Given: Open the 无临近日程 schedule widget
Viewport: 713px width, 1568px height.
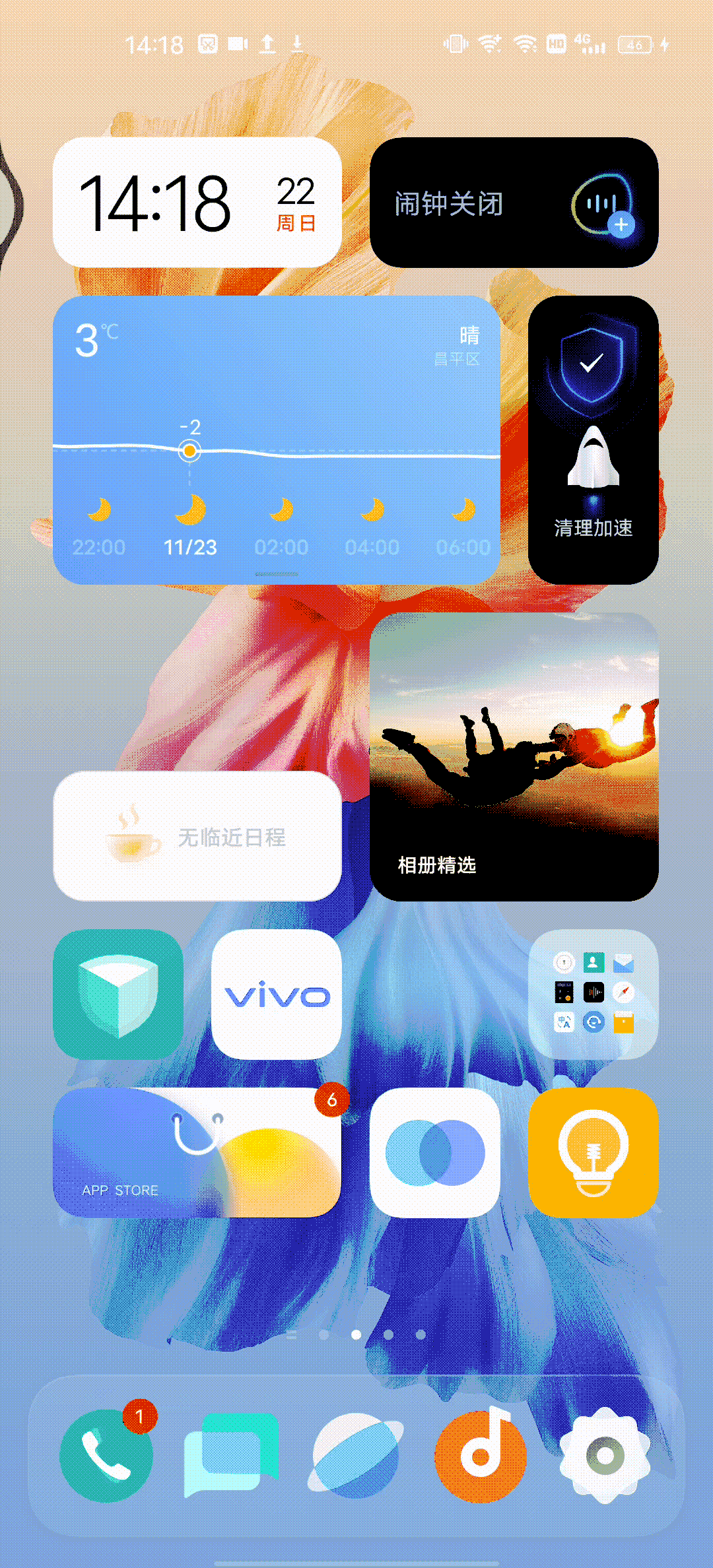Looking at the screenshot, I should (x=197, y=836).
